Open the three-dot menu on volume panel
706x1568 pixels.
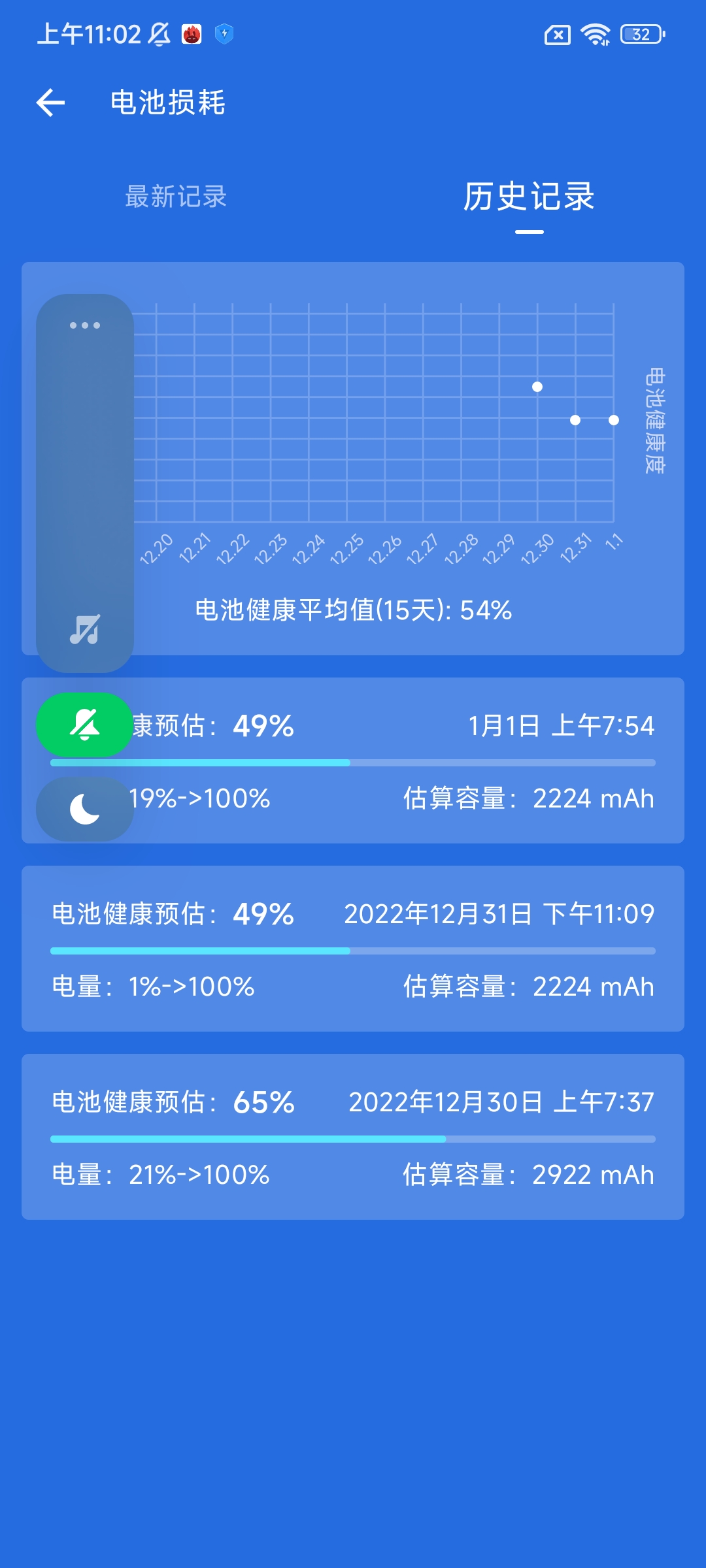click(85, 325)
